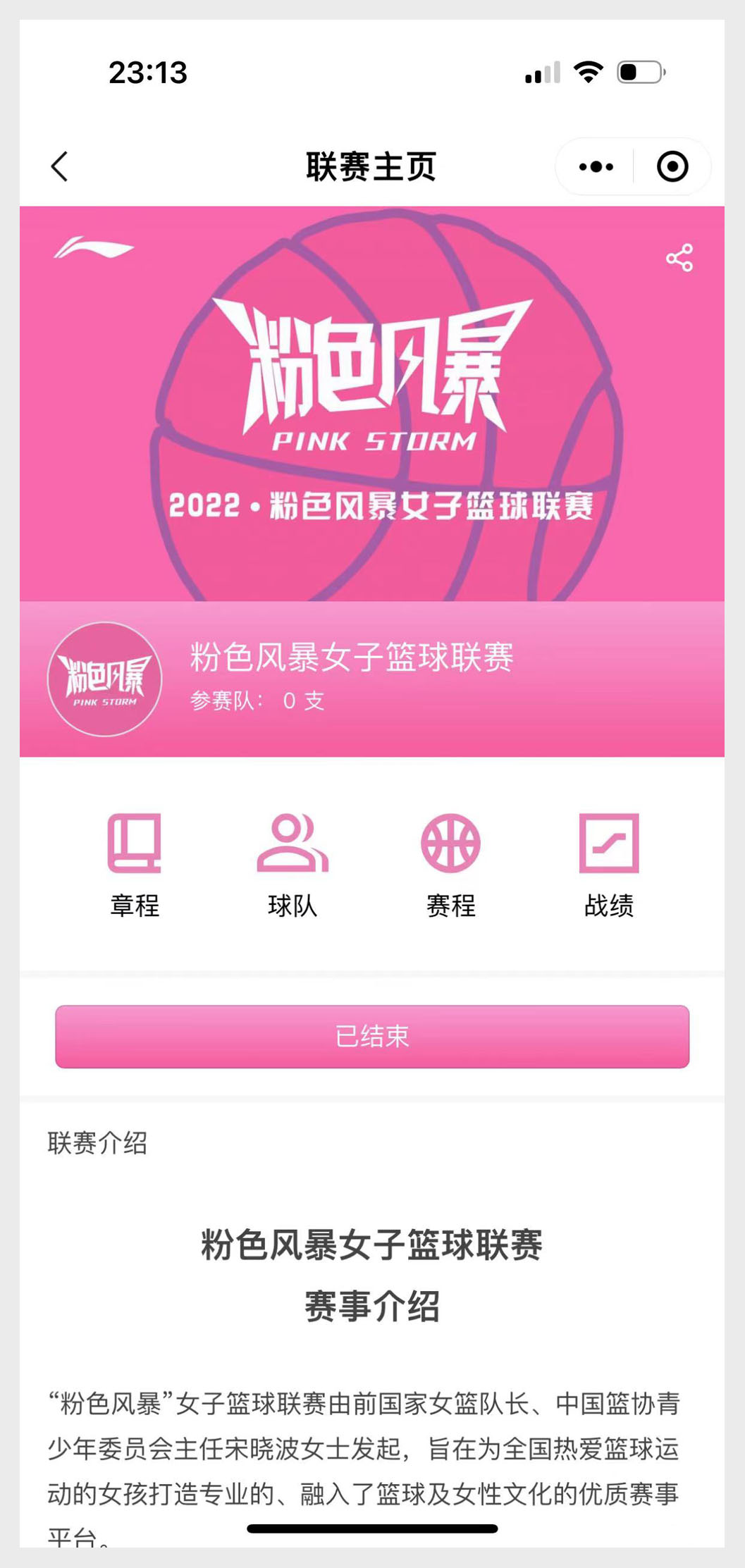Share the league page

click(679, 258)
